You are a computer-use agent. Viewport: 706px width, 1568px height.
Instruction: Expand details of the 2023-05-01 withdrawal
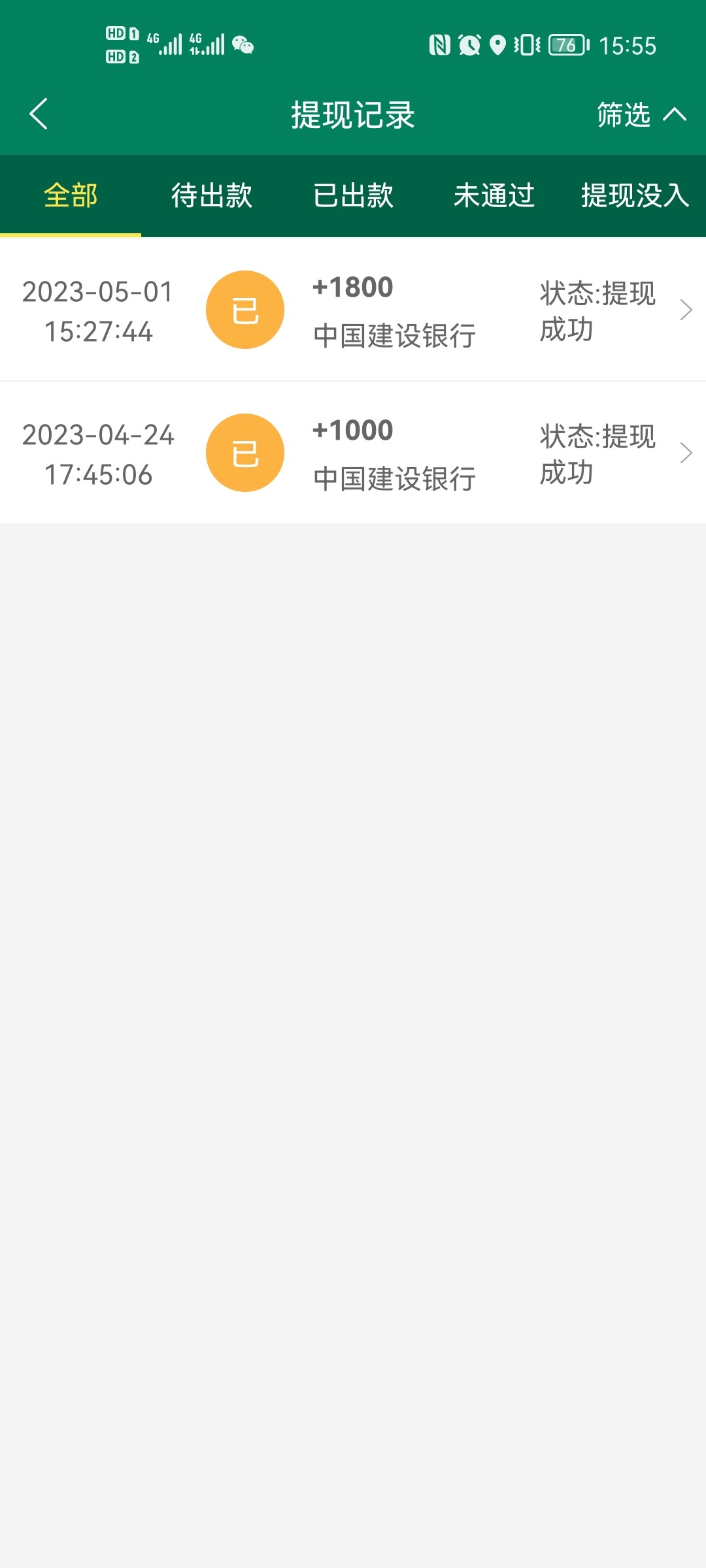[684, 310]
